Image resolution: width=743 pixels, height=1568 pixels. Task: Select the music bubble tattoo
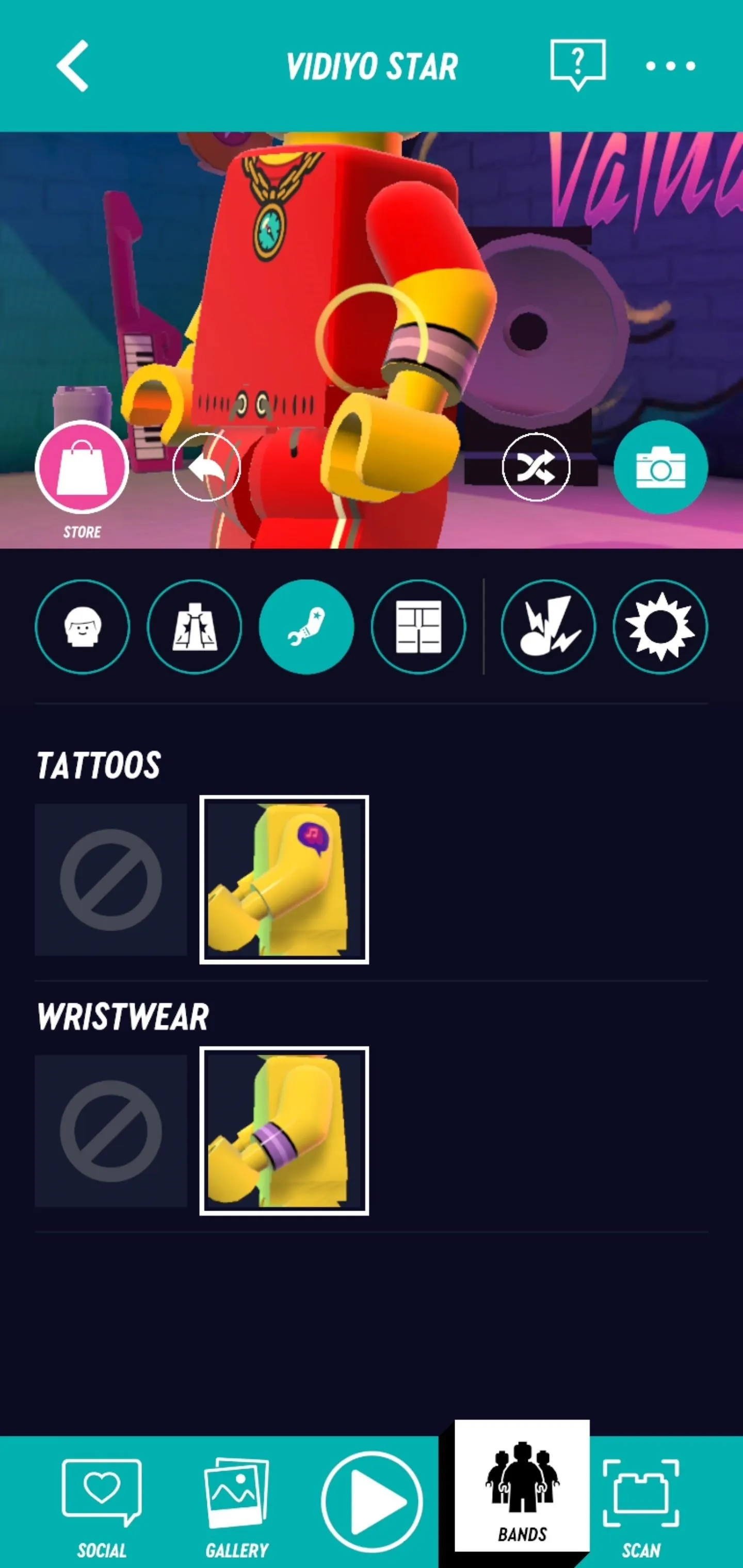(x=284, y=879)
